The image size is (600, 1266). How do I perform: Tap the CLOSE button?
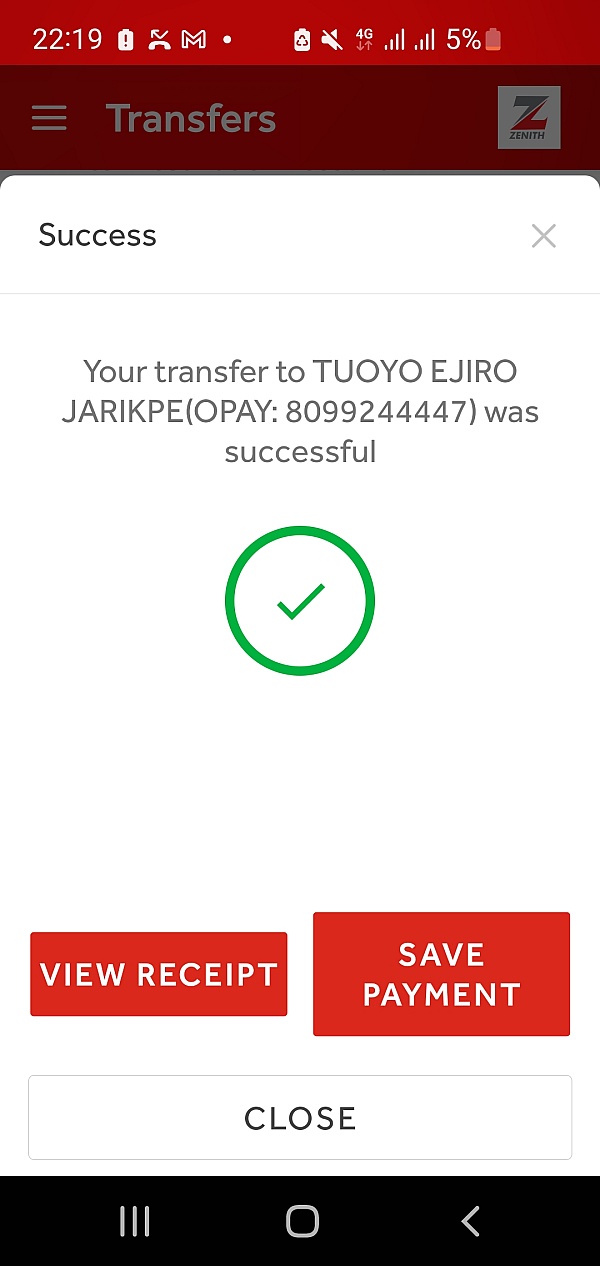click(x=300, y=1117)
